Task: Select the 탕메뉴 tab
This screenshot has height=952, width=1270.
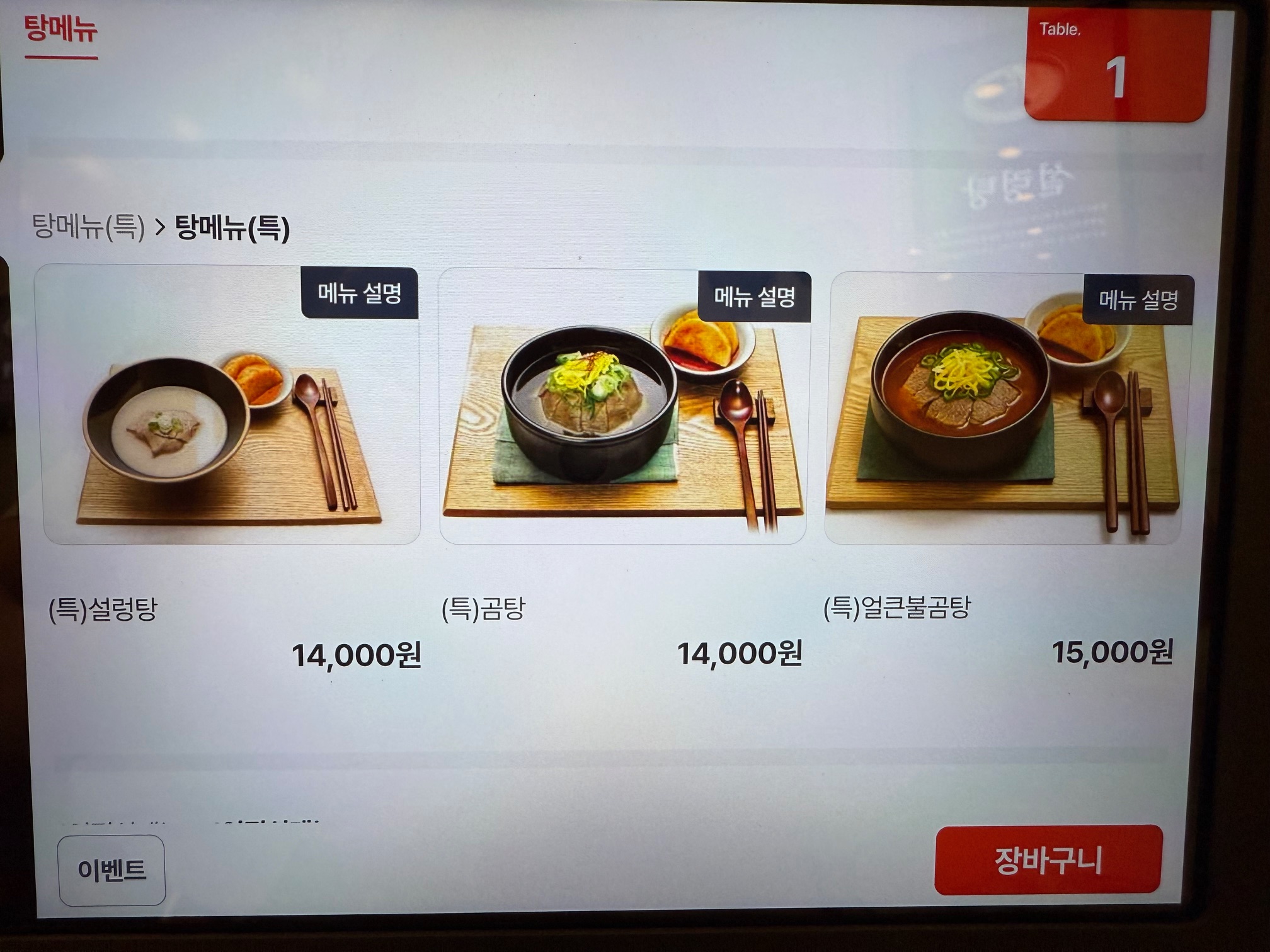Action: 60,30
